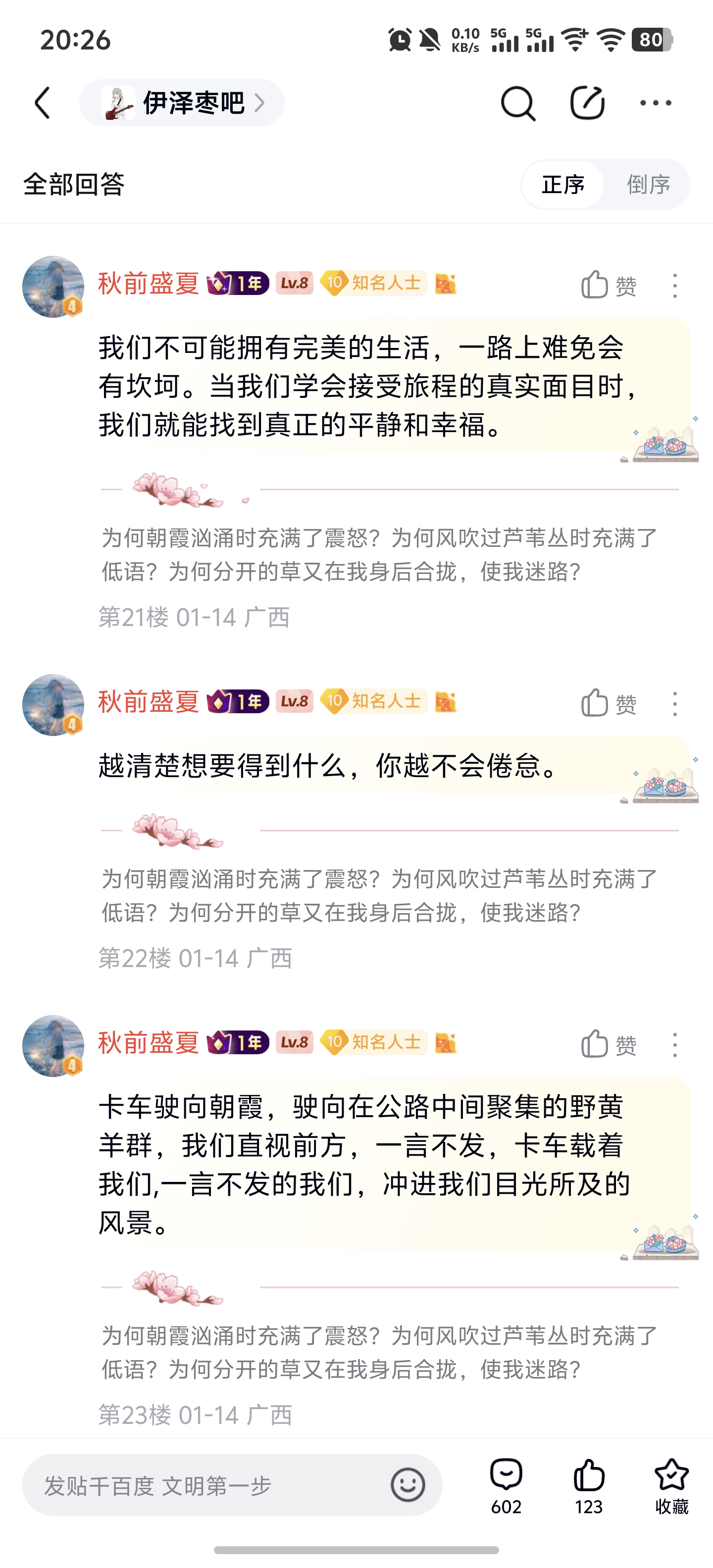
Task: Tap the compose post icon
Action: click(587, 102)
